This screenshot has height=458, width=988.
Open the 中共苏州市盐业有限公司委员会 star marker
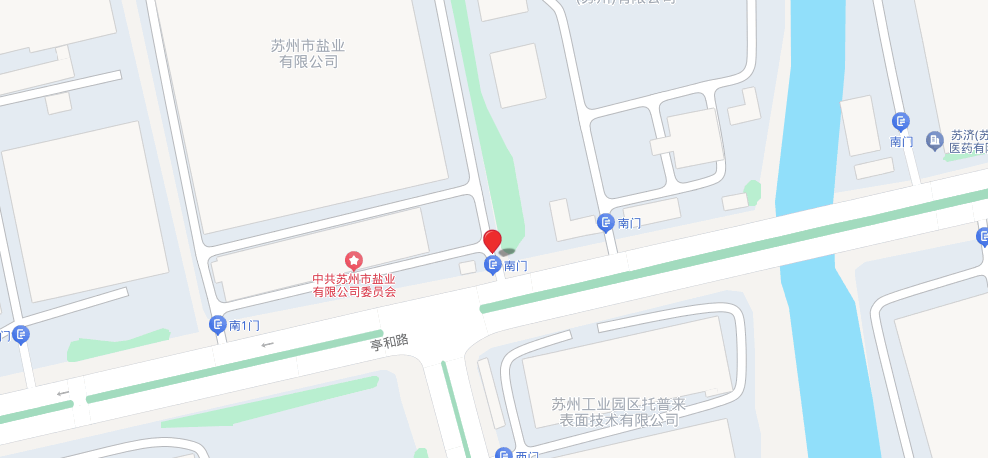(353, 260)
